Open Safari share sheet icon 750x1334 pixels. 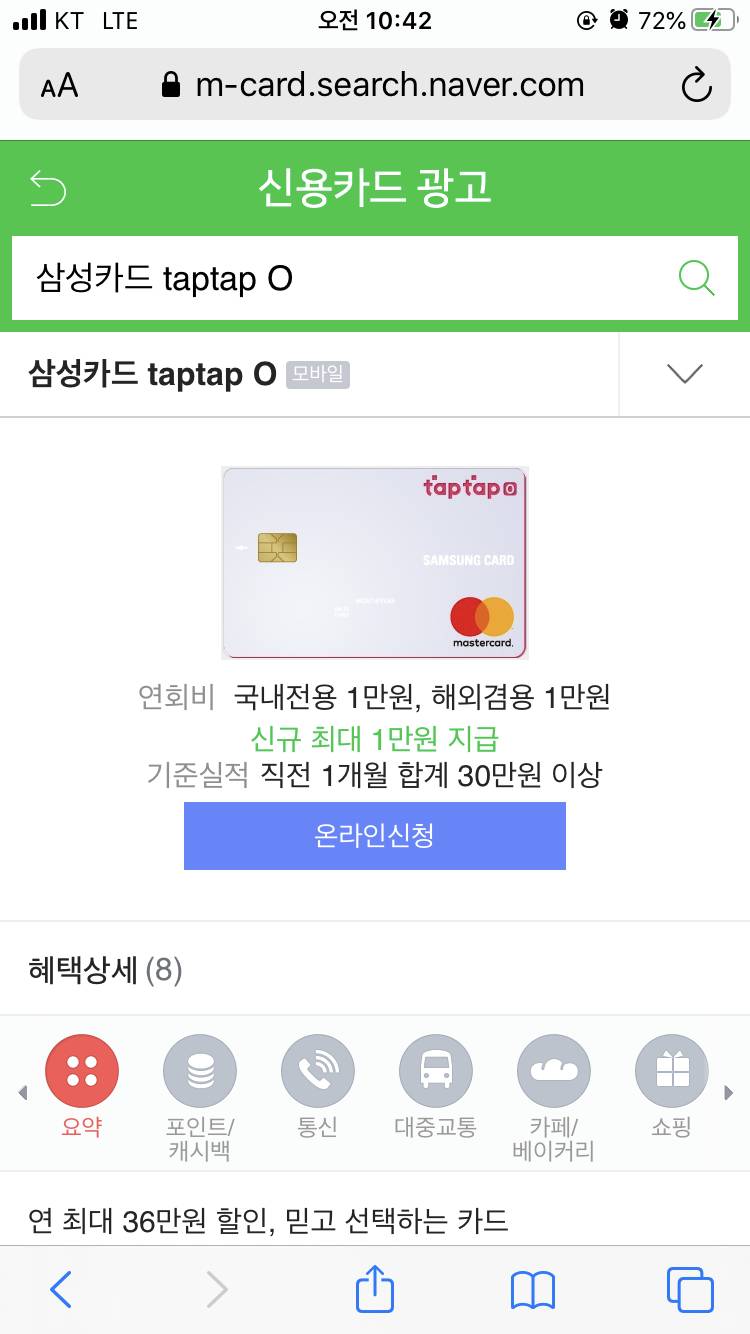pyautogui.click(x=374, y=1290)
